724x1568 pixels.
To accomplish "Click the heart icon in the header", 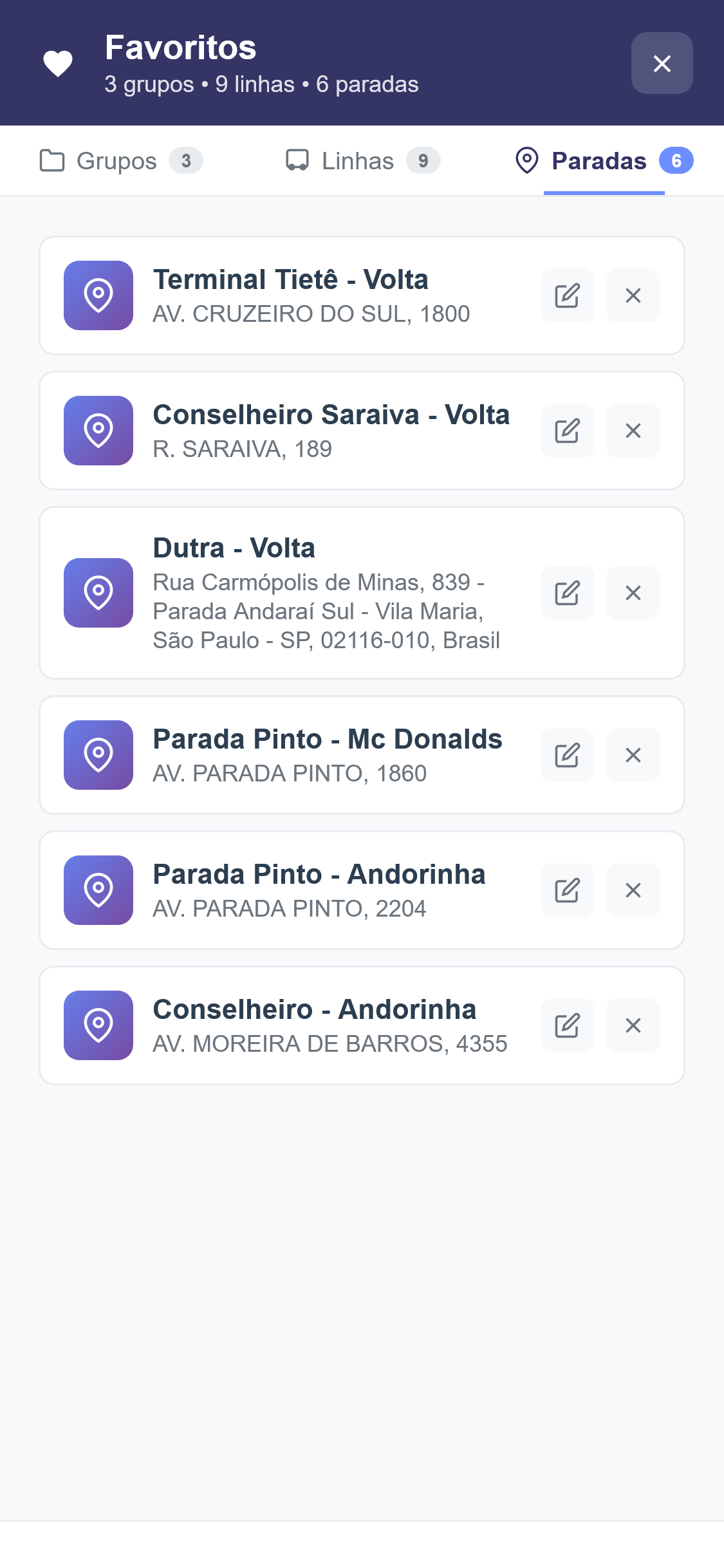I will click(57, 62).
